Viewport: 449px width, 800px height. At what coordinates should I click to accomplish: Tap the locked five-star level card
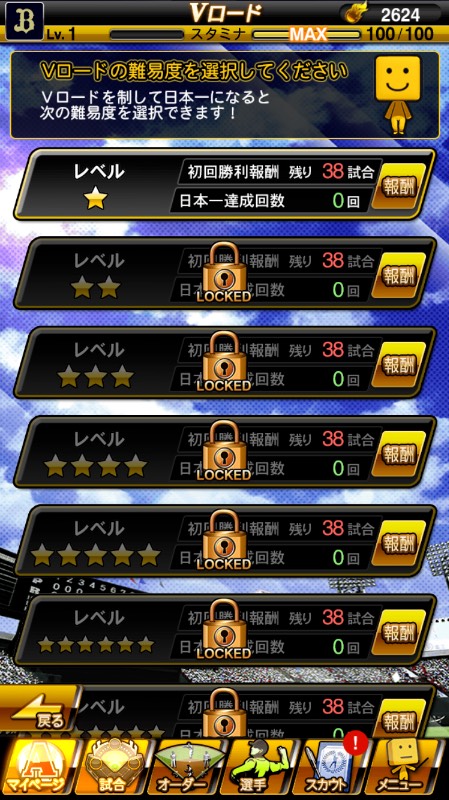[x=224, y=541]
